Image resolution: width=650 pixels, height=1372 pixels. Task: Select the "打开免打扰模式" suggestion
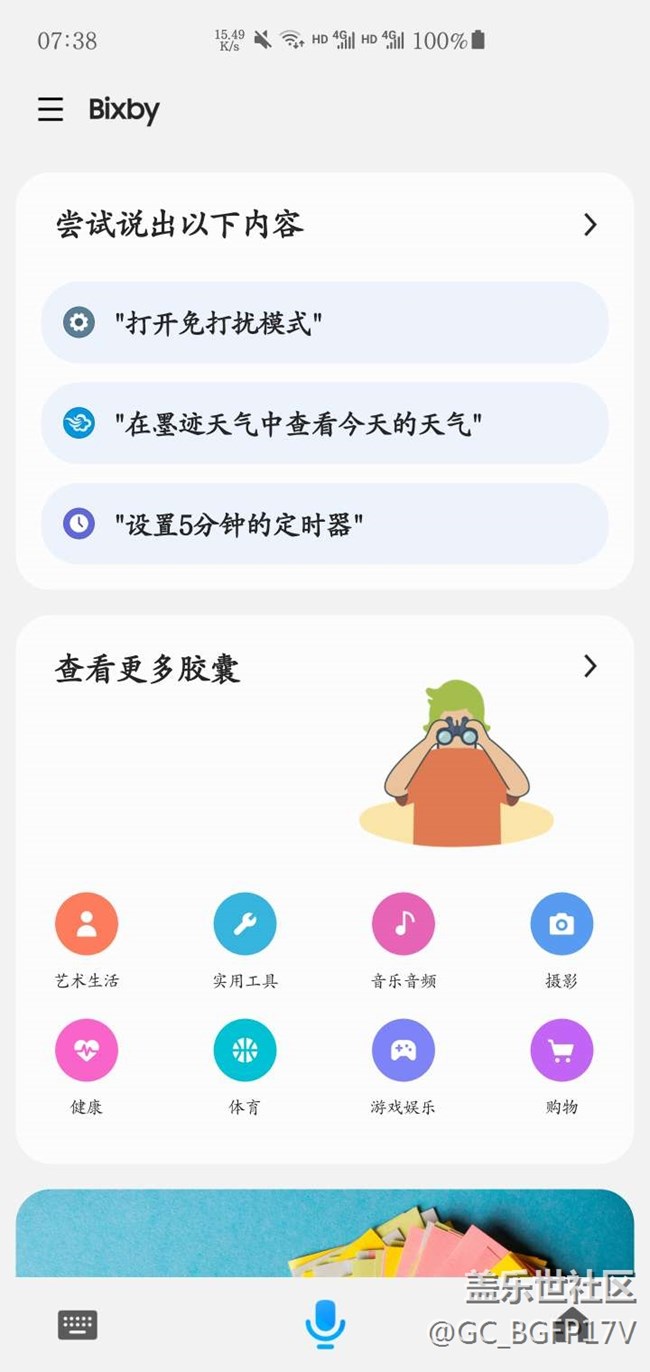(x=324, y=323)
